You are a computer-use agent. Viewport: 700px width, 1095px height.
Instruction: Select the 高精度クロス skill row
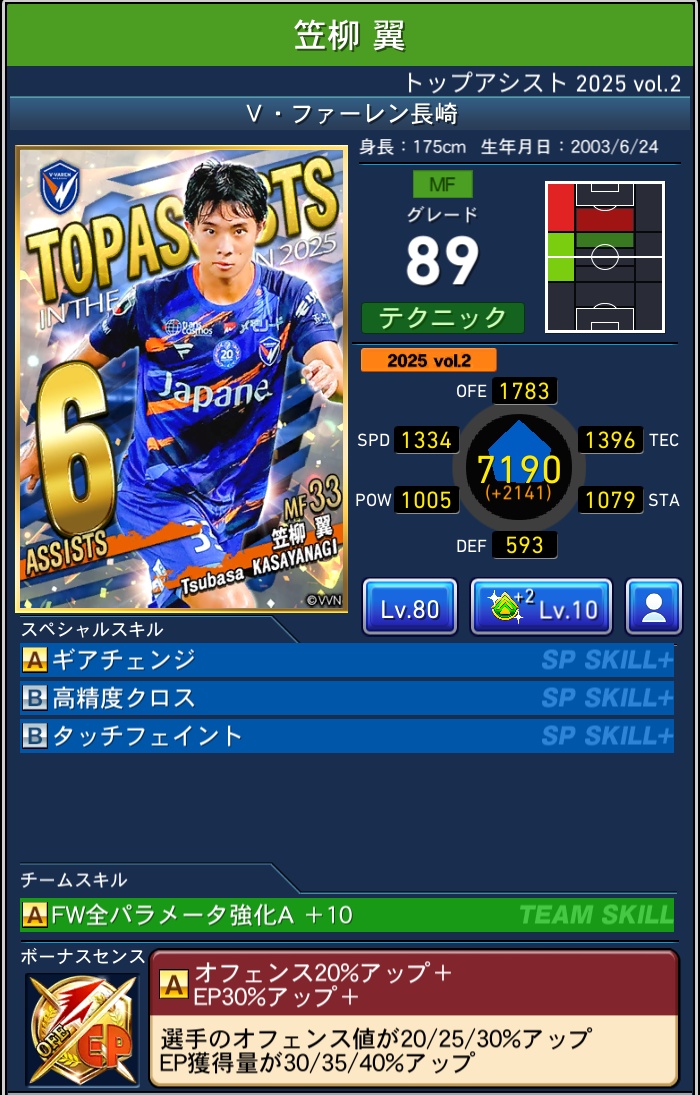346,698
